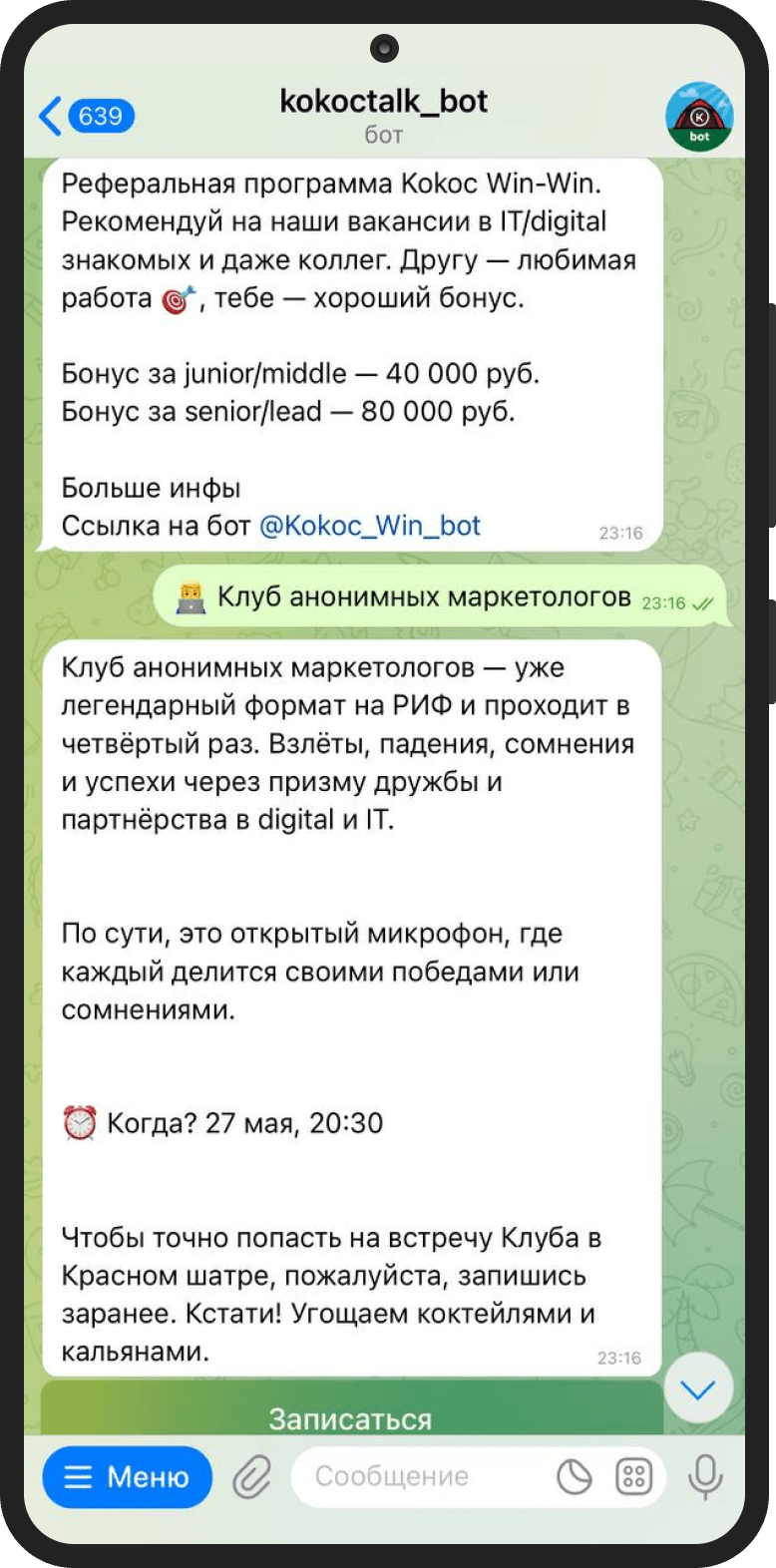Open the bot Меню
The height and width of the screenshot is (1568, 776).
[127, 1476]
